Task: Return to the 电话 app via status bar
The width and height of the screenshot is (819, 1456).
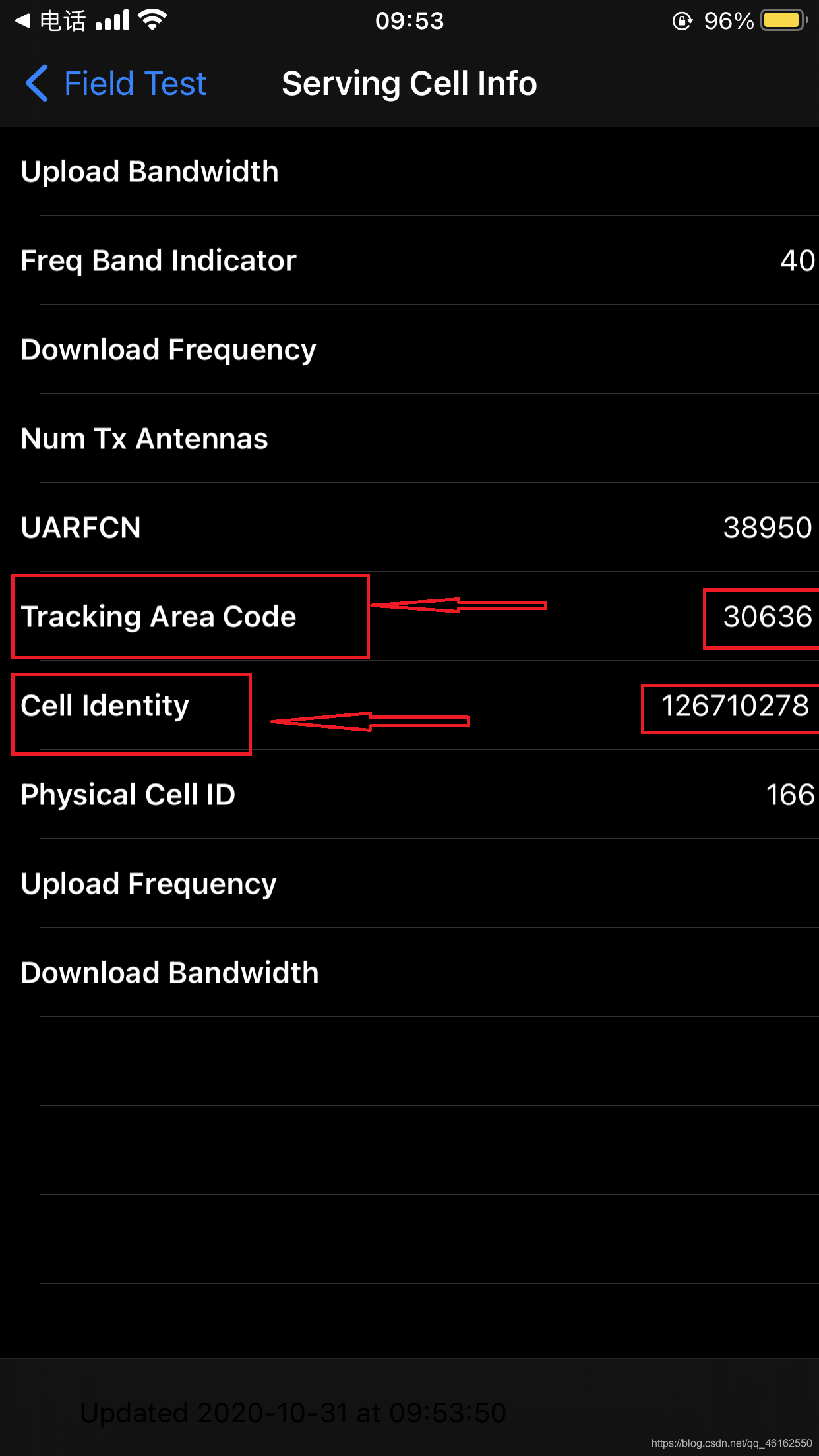Action: pos(50,21)
